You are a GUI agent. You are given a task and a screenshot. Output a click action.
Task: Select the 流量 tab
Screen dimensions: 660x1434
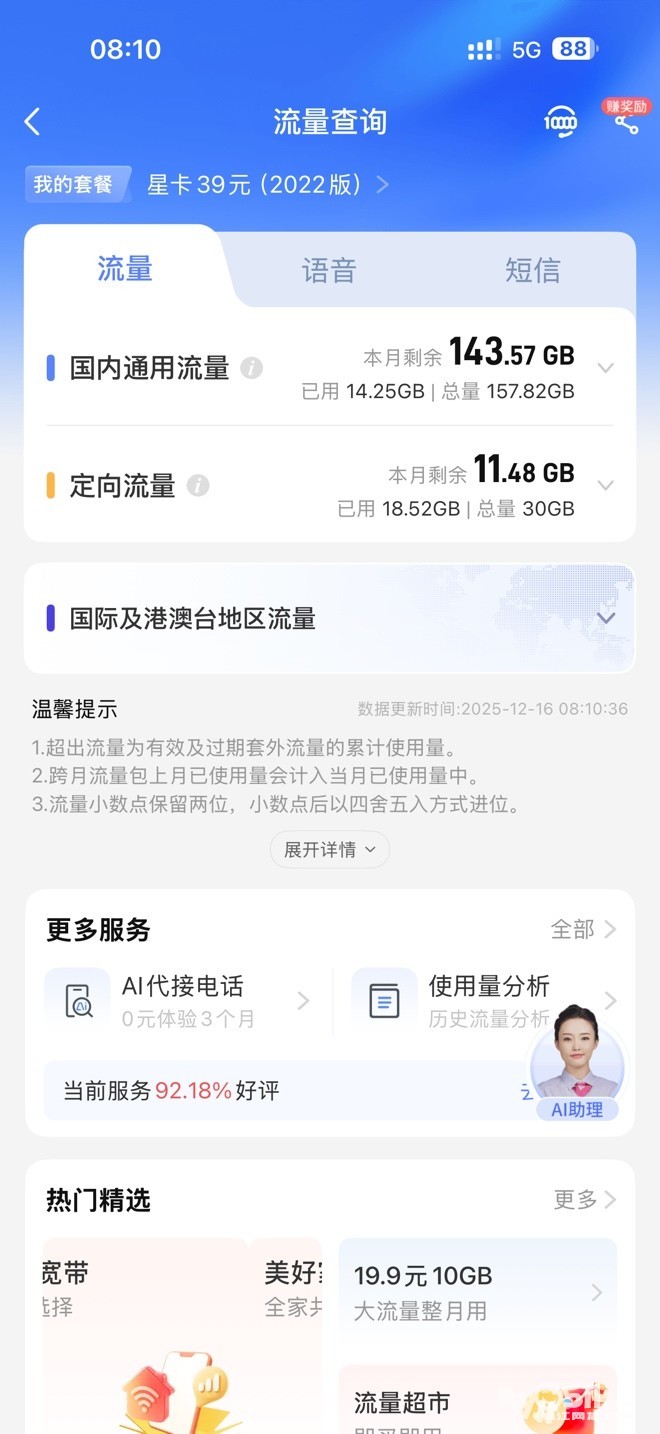tap(125, 269)
